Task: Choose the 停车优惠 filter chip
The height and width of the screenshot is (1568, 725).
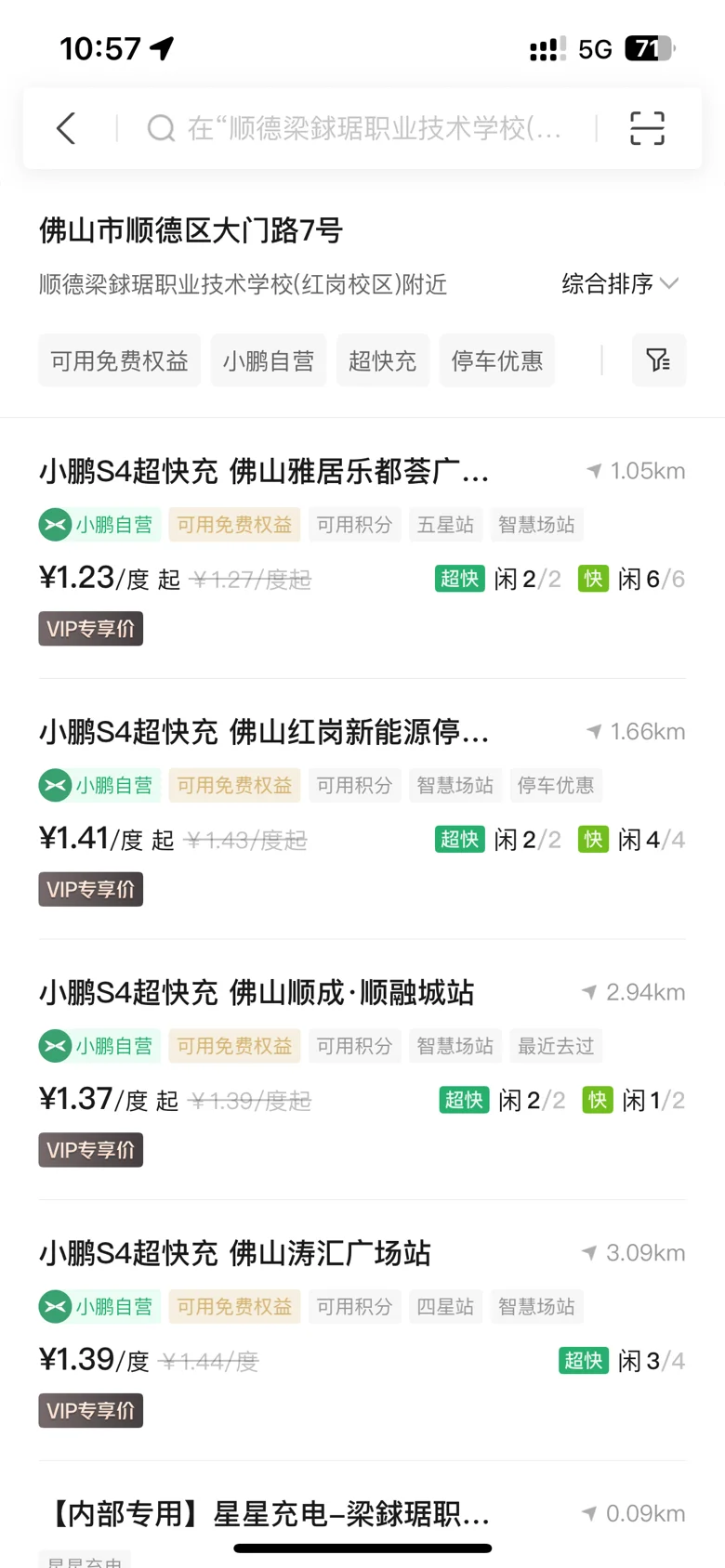Action: click(x=497, y=360)
